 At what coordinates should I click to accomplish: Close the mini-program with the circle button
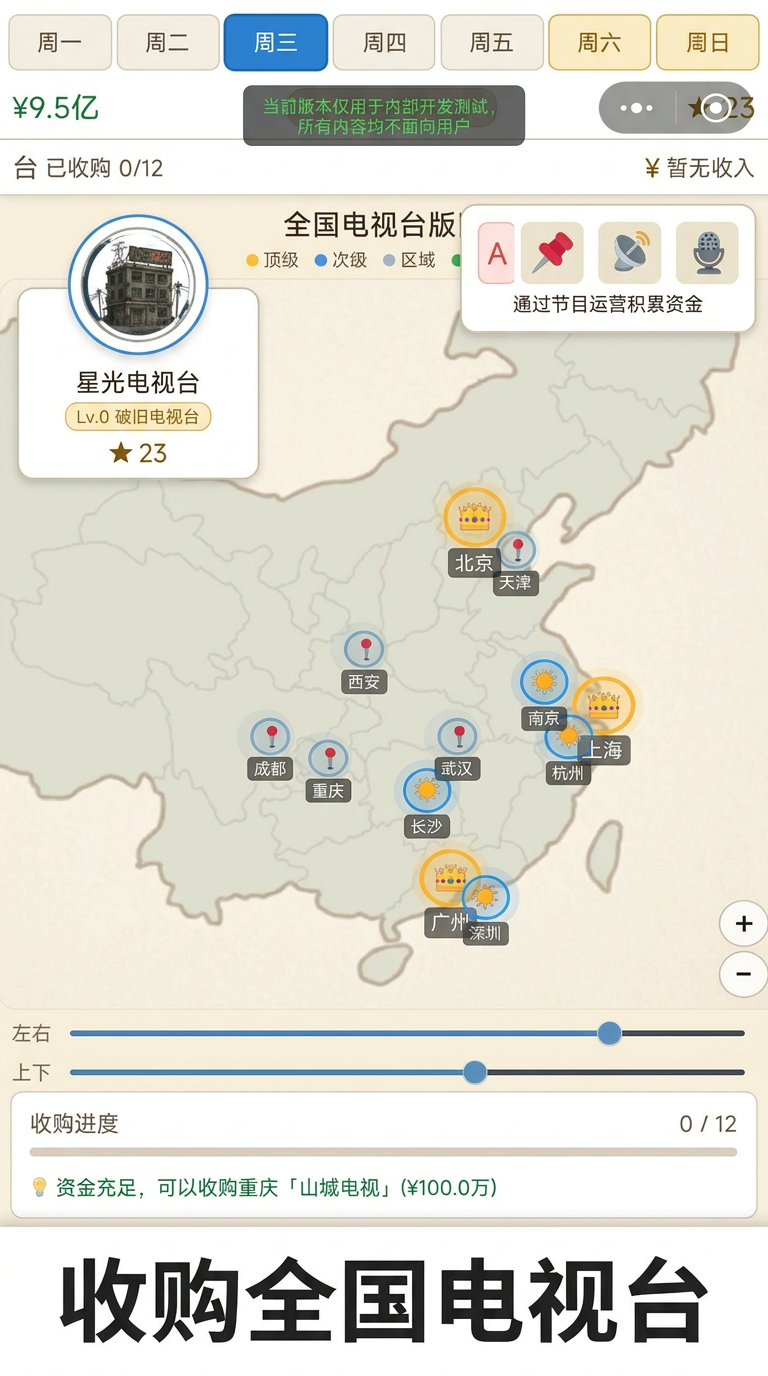pyautogui.click(x=715, y=108)
